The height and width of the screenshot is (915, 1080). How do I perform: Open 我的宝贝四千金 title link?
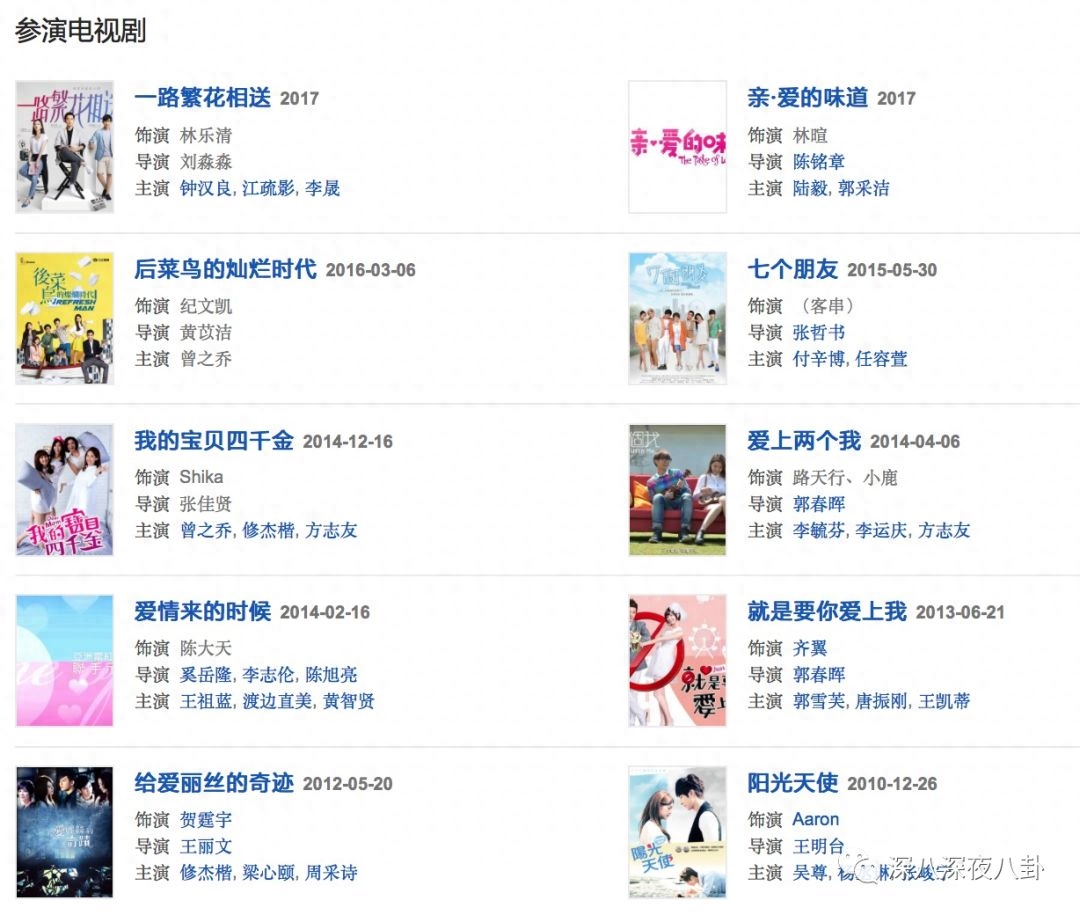(214, 441)
